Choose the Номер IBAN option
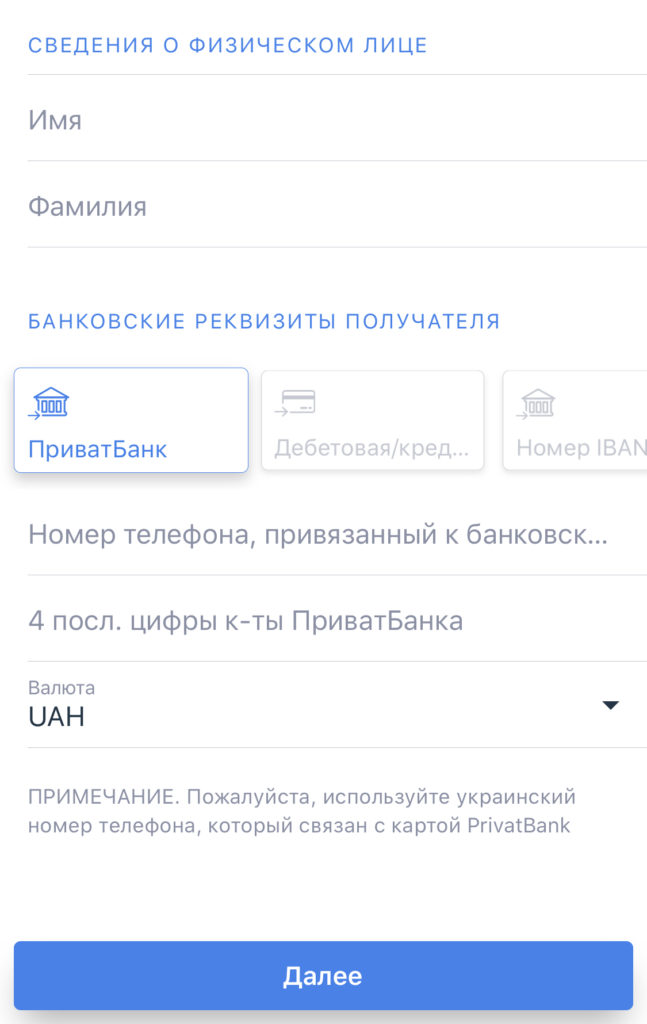Viewport: 647px width, 1024px height. click(x=575, y=420)
